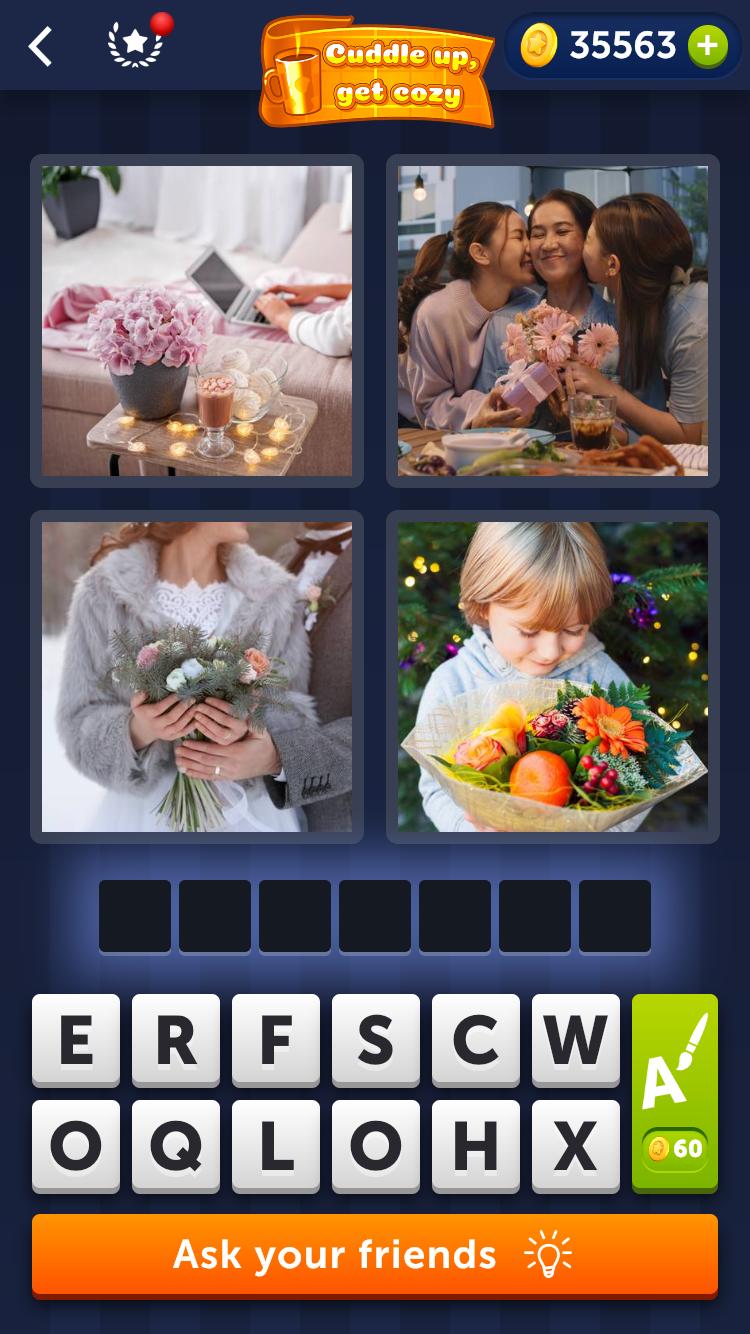Screen dimensions: 750x1334
Task: Enlarge the photo of women kissing mother
Action: pos(553,321)
